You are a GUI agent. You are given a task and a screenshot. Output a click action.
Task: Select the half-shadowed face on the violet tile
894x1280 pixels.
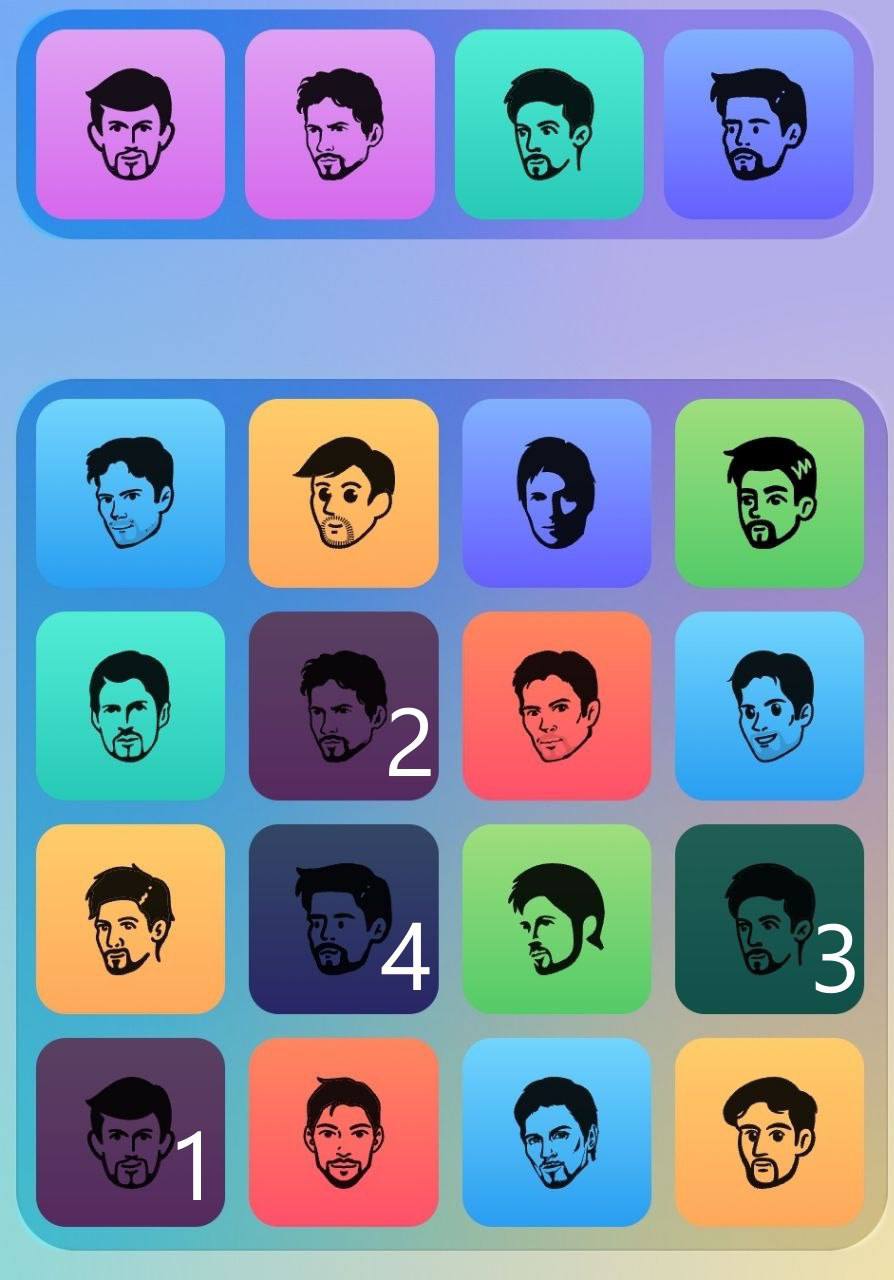[x=556, y=493]
